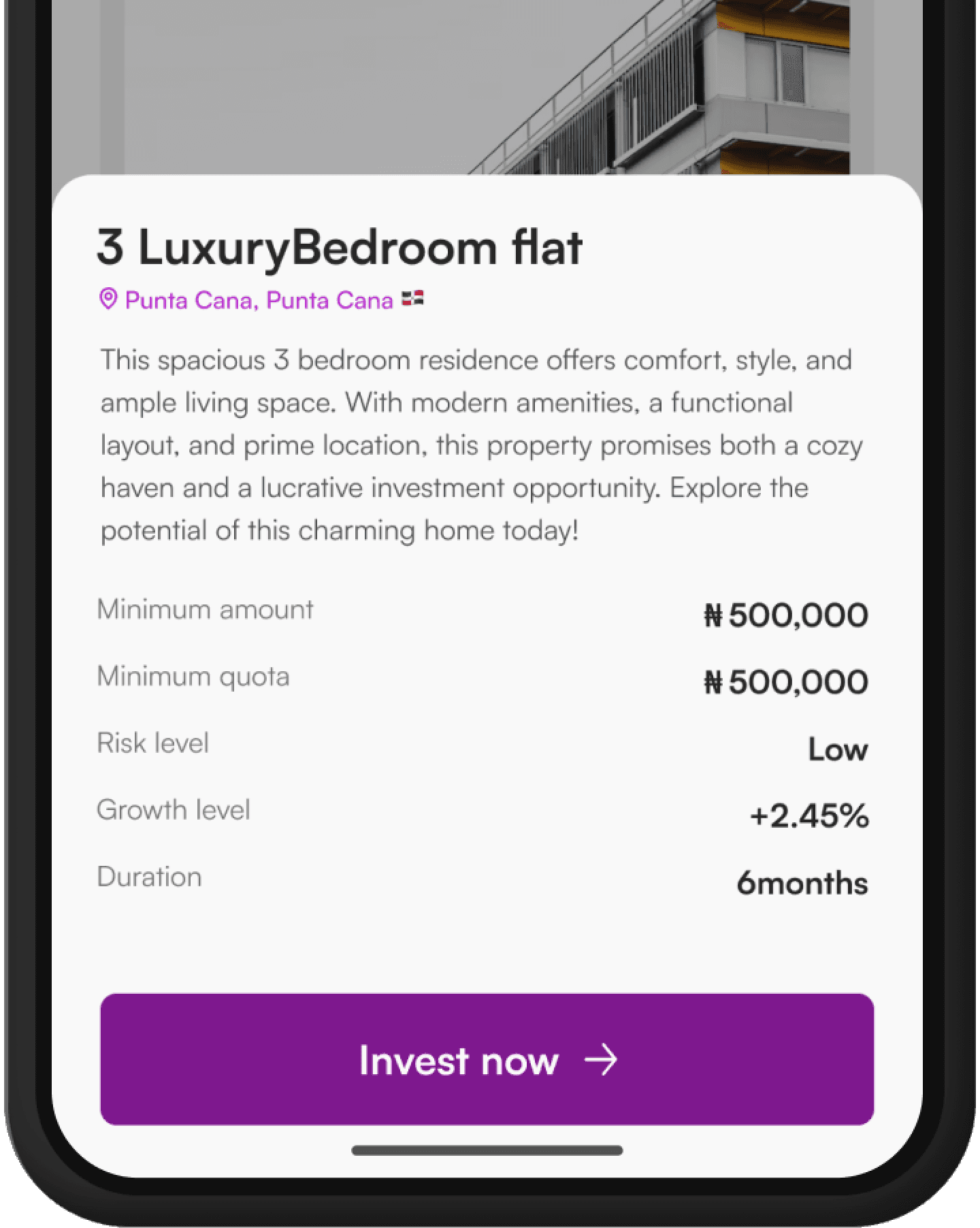Click the Risk level row label
The height and width of the screenshot is (1228, 980).
[153, 743]
